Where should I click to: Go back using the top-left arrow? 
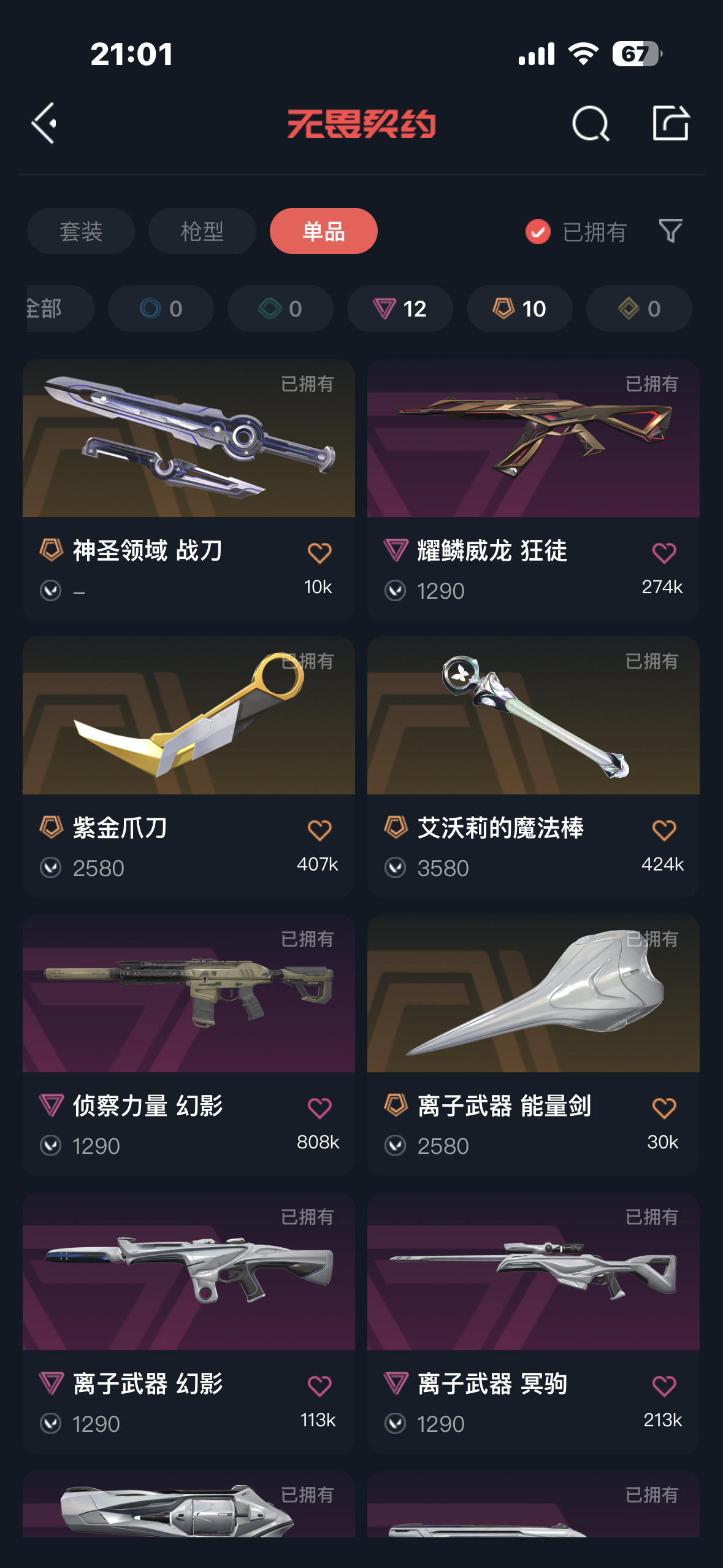pyautogui.click(x=45, y=123)
